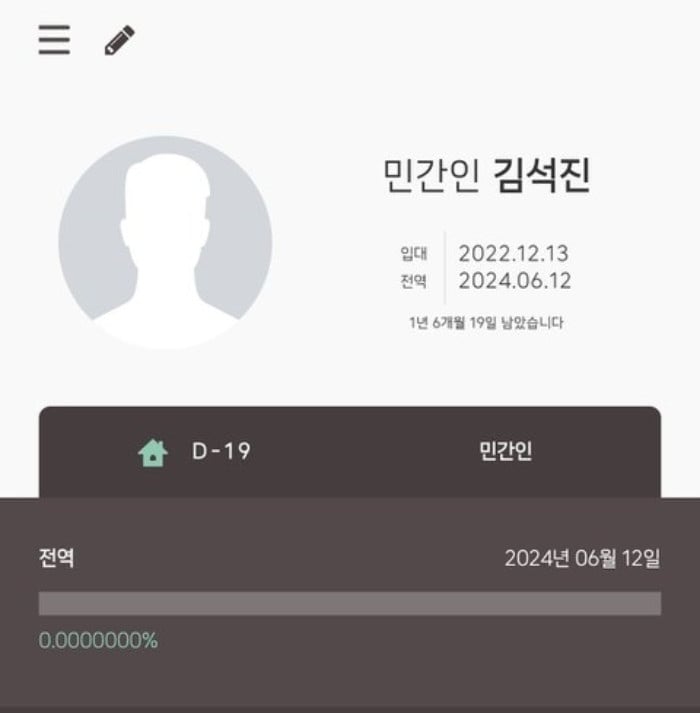Screen dimensions: 700x713
Task: Open the hamburger drawer menu
Action: tap(54, 40)
